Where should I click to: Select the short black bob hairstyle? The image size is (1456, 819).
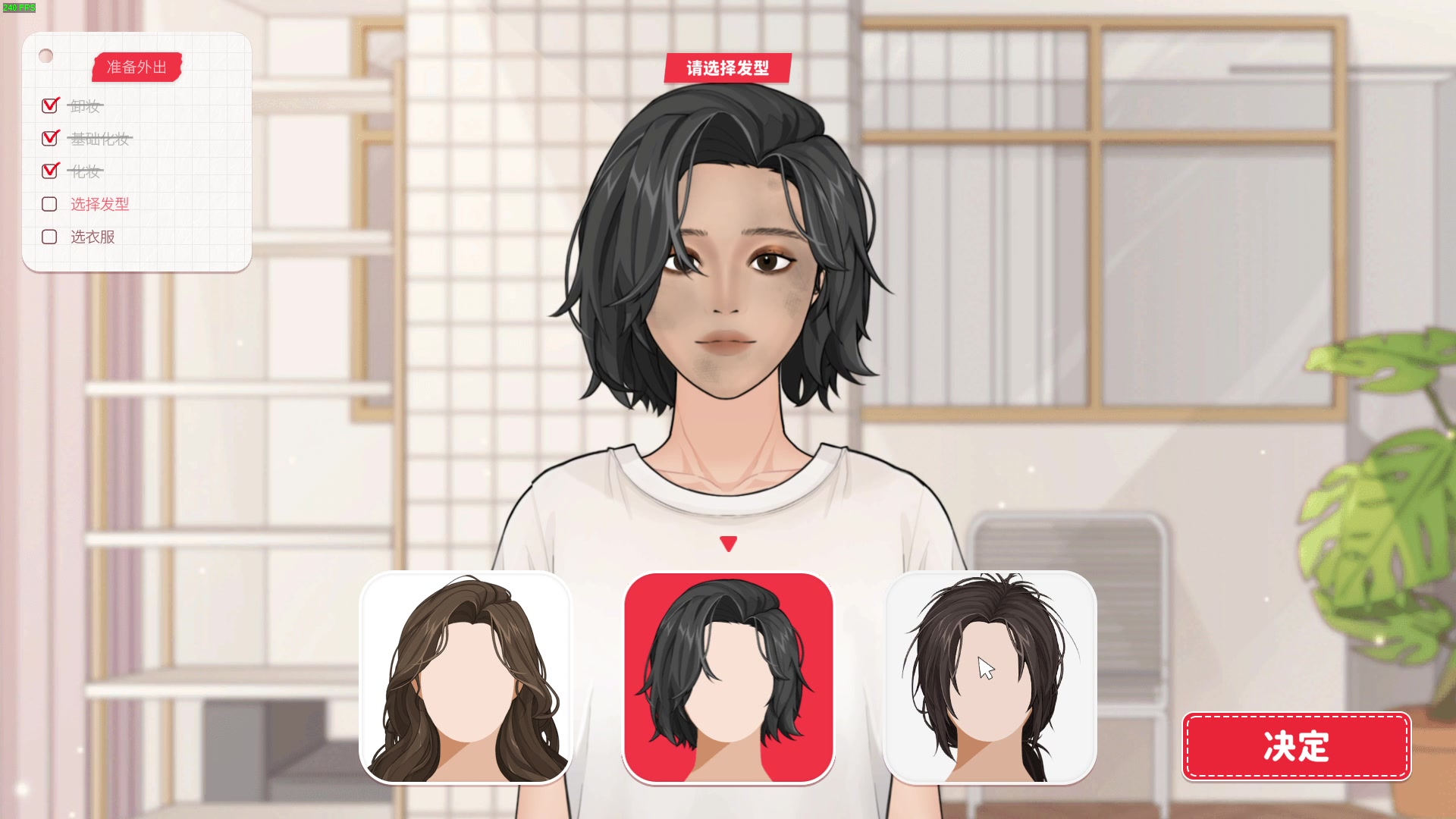coord(728,677)
